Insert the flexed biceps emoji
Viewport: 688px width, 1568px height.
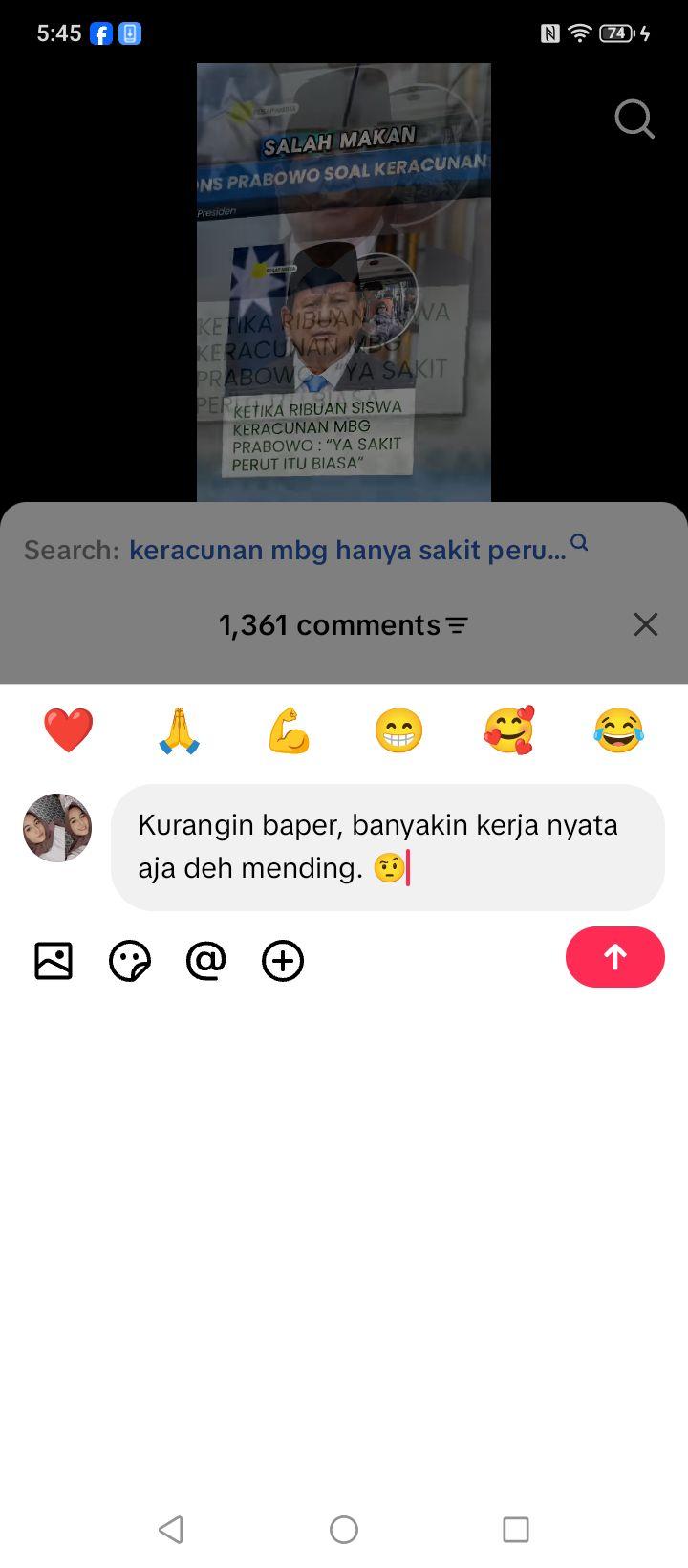coord(289,730)
